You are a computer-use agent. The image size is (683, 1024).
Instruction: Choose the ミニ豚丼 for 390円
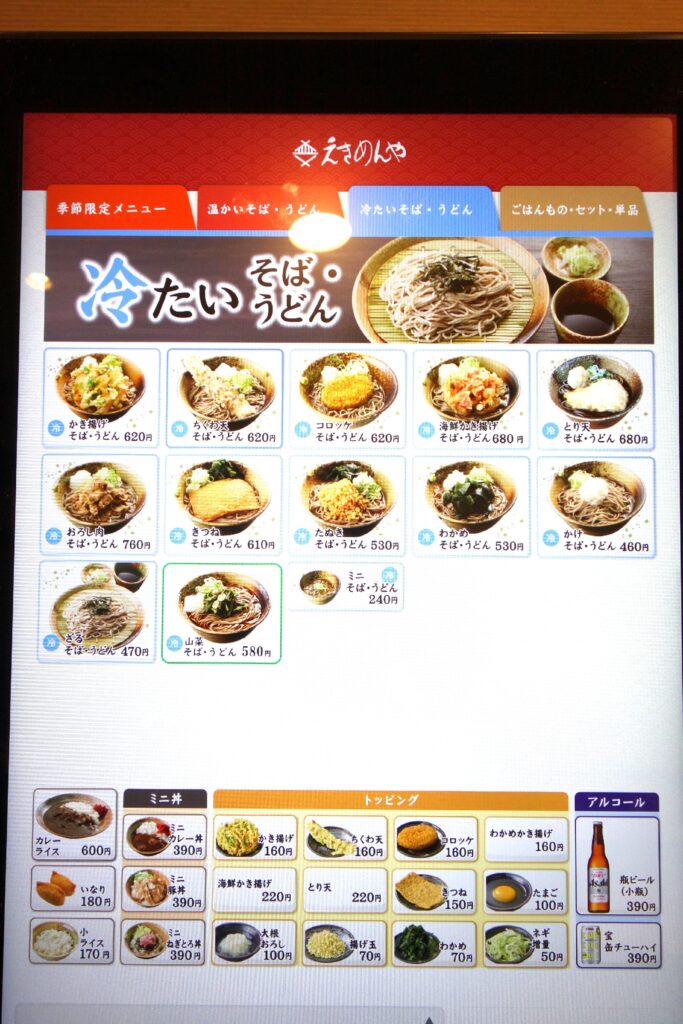pos(164,888)
